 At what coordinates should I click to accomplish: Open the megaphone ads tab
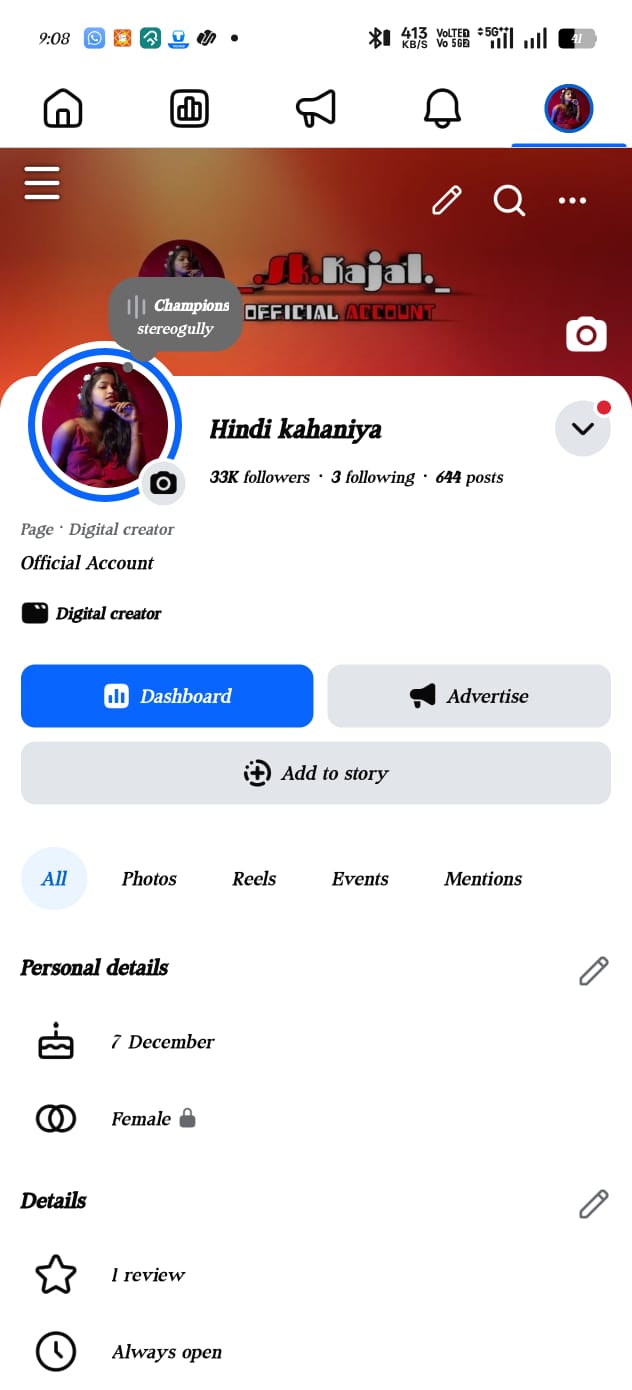pyautogui.click(x=316, y=108)
